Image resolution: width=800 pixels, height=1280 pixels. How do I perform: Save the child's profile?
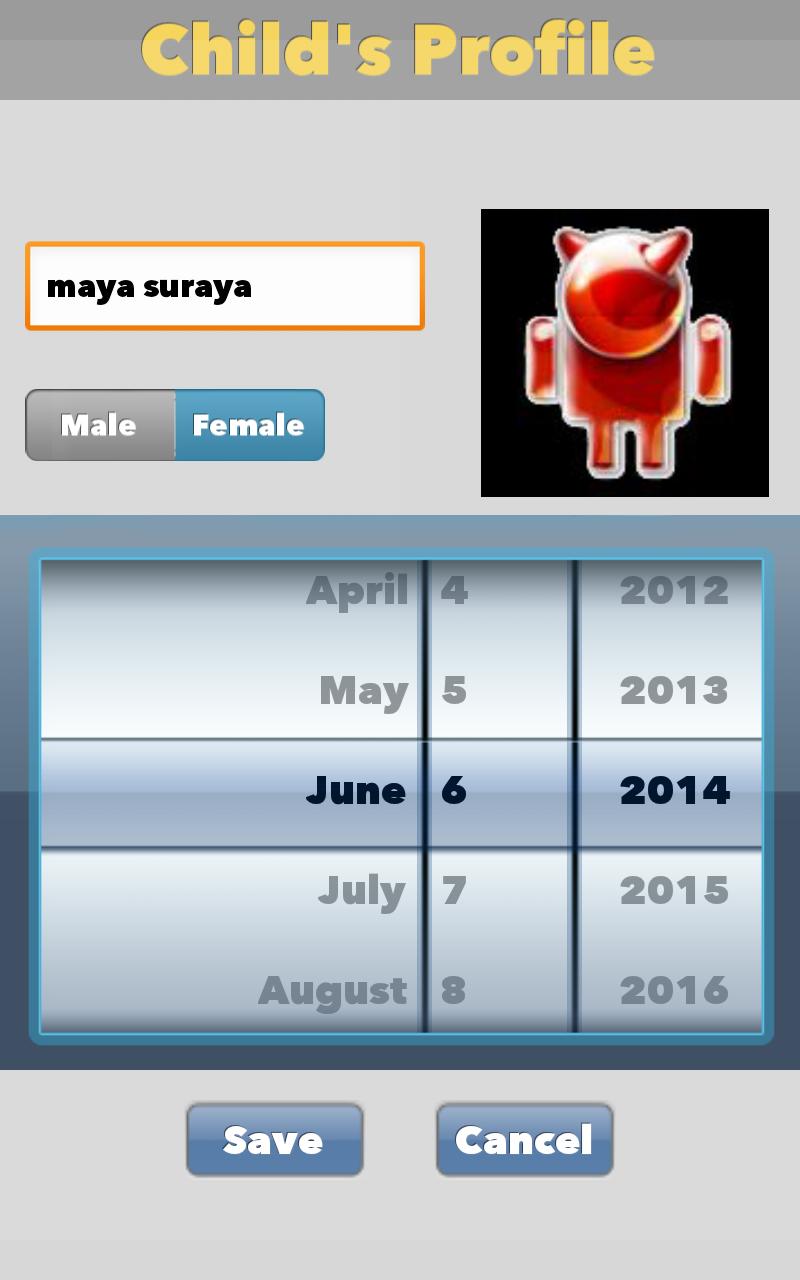pyautogui.click(x=274, y=1140)
